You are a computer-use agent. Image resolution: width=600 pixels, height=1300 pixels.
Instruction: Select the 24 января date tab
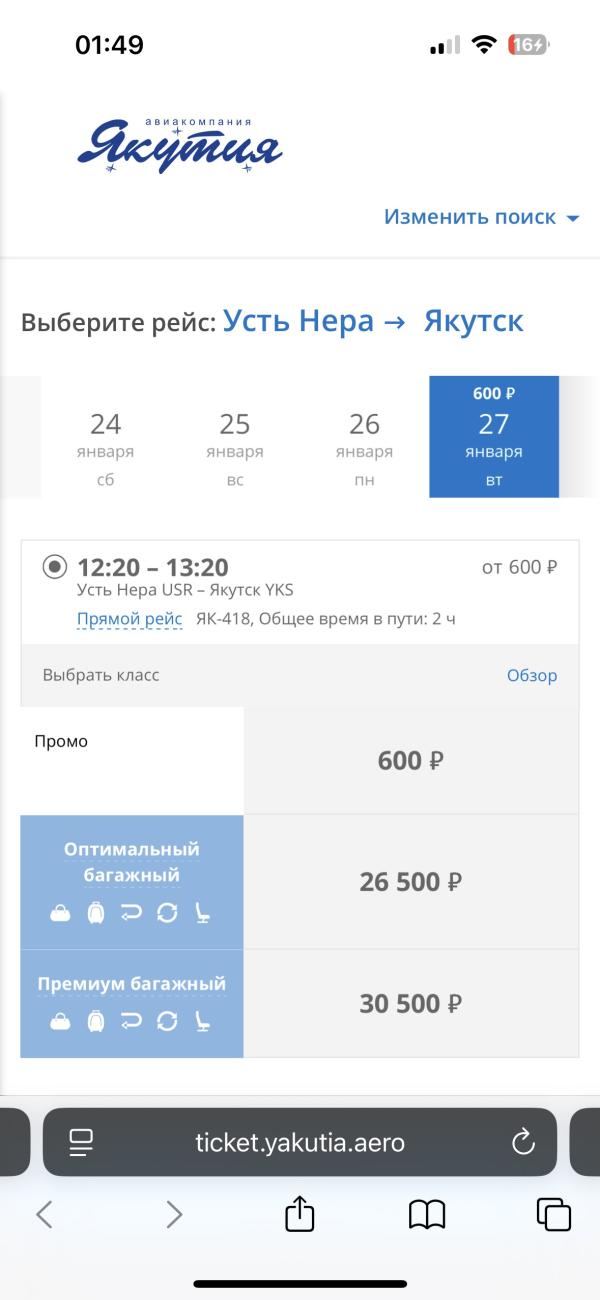(105, 437)
